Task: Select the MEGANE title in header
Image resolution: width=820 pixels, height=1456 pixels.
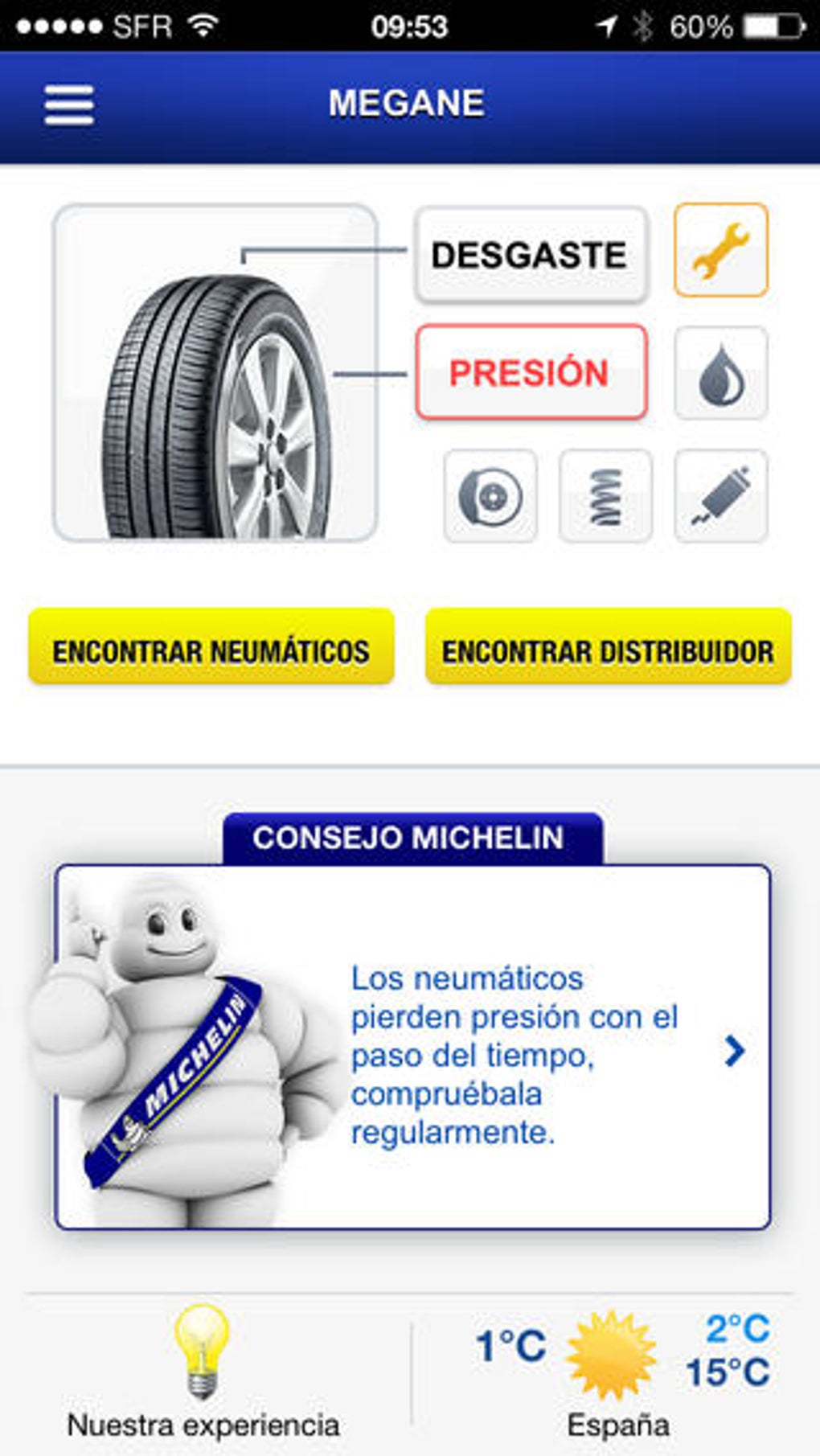Action: (x=407, y=101)
